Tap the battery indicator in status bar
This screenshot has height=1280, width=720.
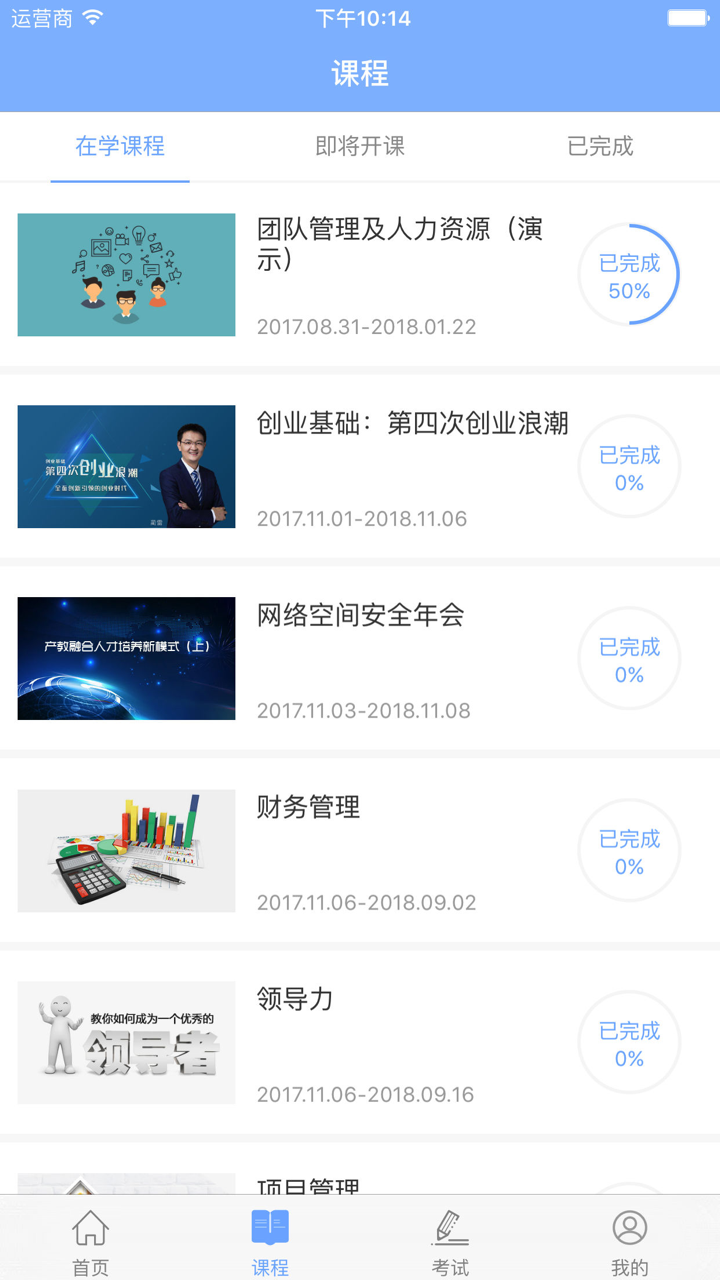pyautogui.click(x=688, y=16)
